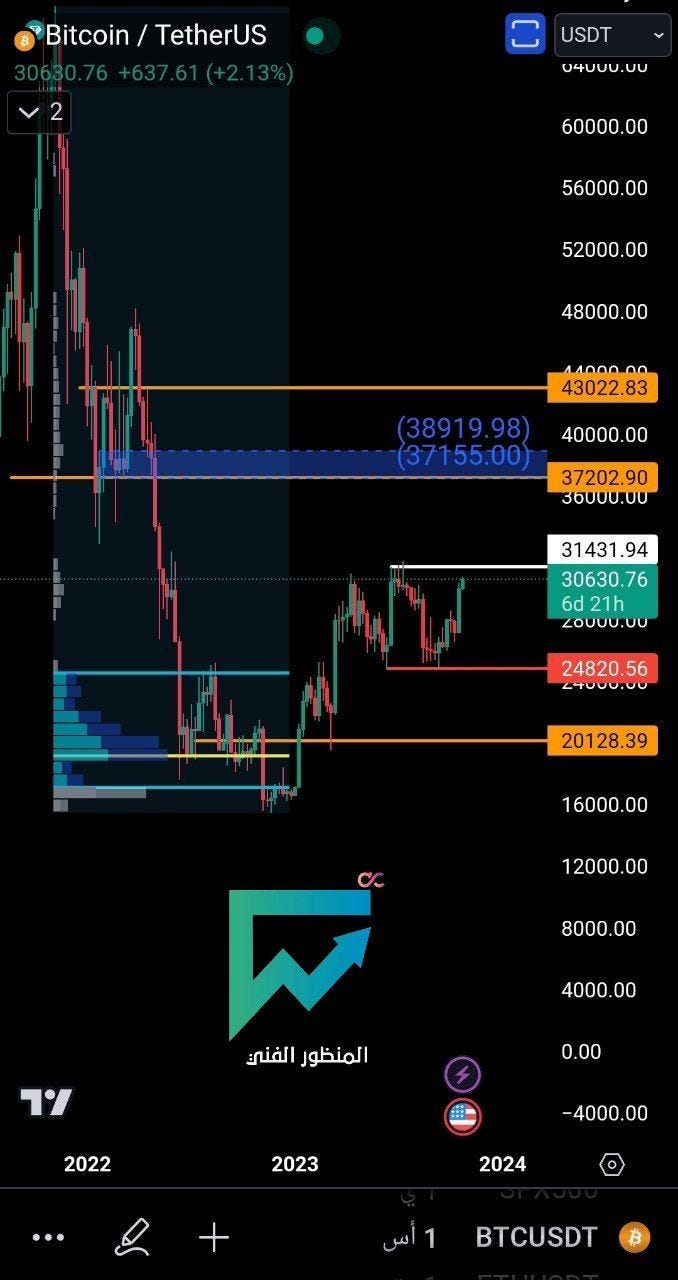Viewport: 678px width, 1280px height.
Task: Change the chart interval from 1 أس
Action: pos(410,1238)
